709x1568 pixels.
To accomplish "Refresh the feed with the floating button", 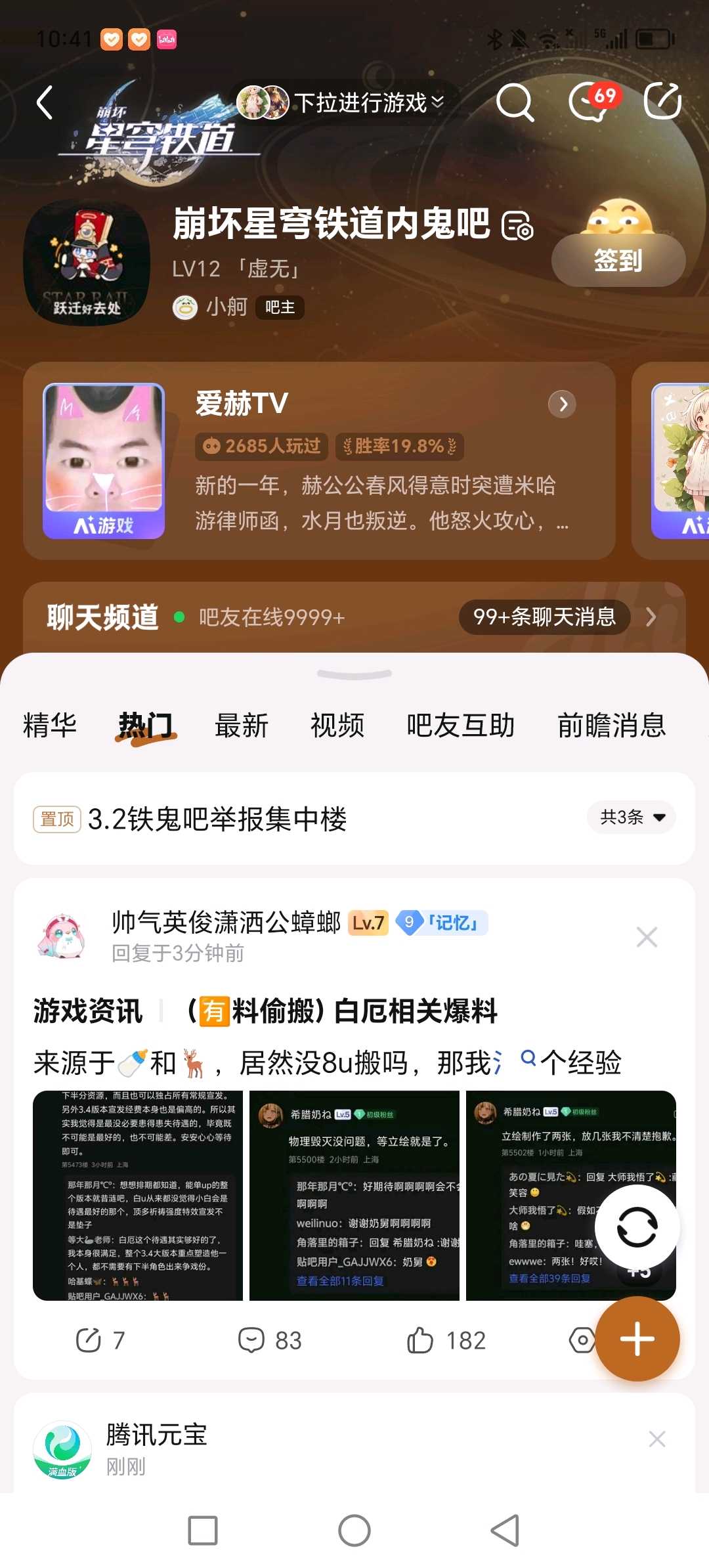I will coord(637,1227).
